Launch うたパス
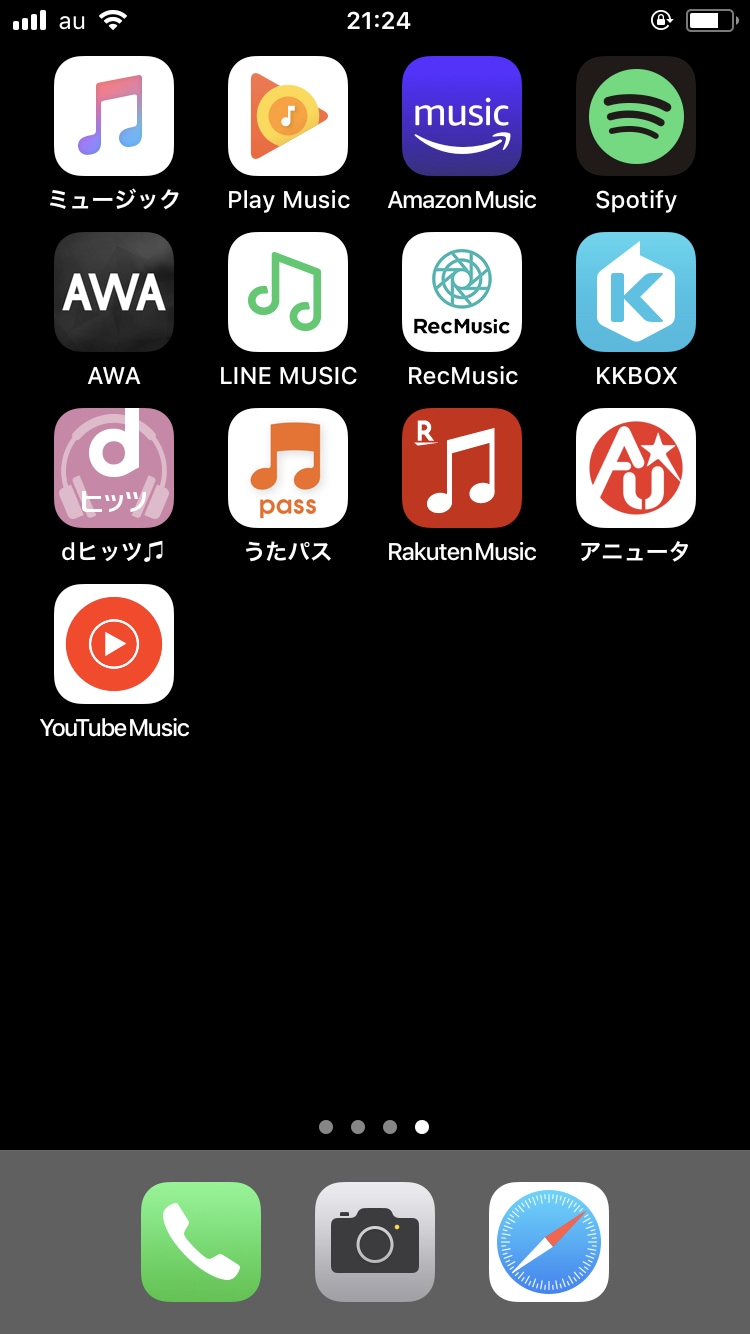The height and width of the screenshot is (1334, 750). [288, 468]
